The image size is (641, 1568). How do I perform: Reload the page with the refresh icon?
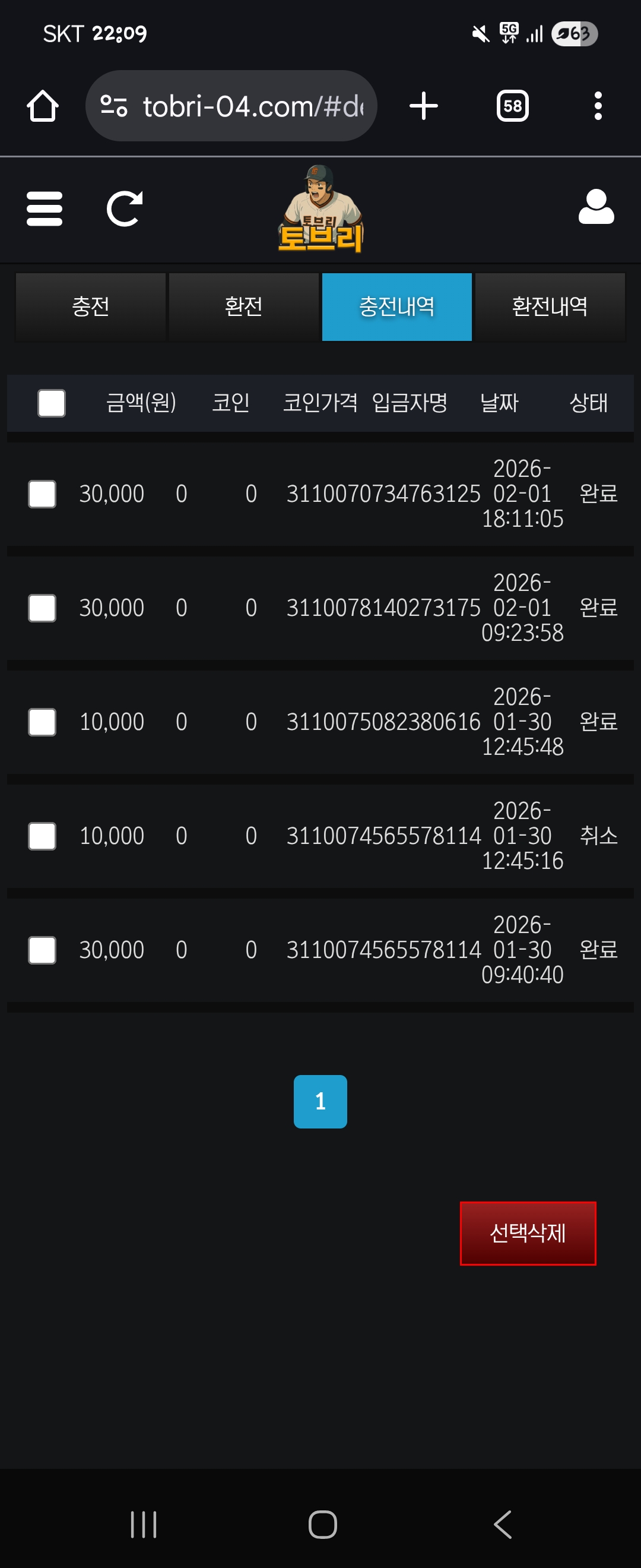tap(124, 209)
